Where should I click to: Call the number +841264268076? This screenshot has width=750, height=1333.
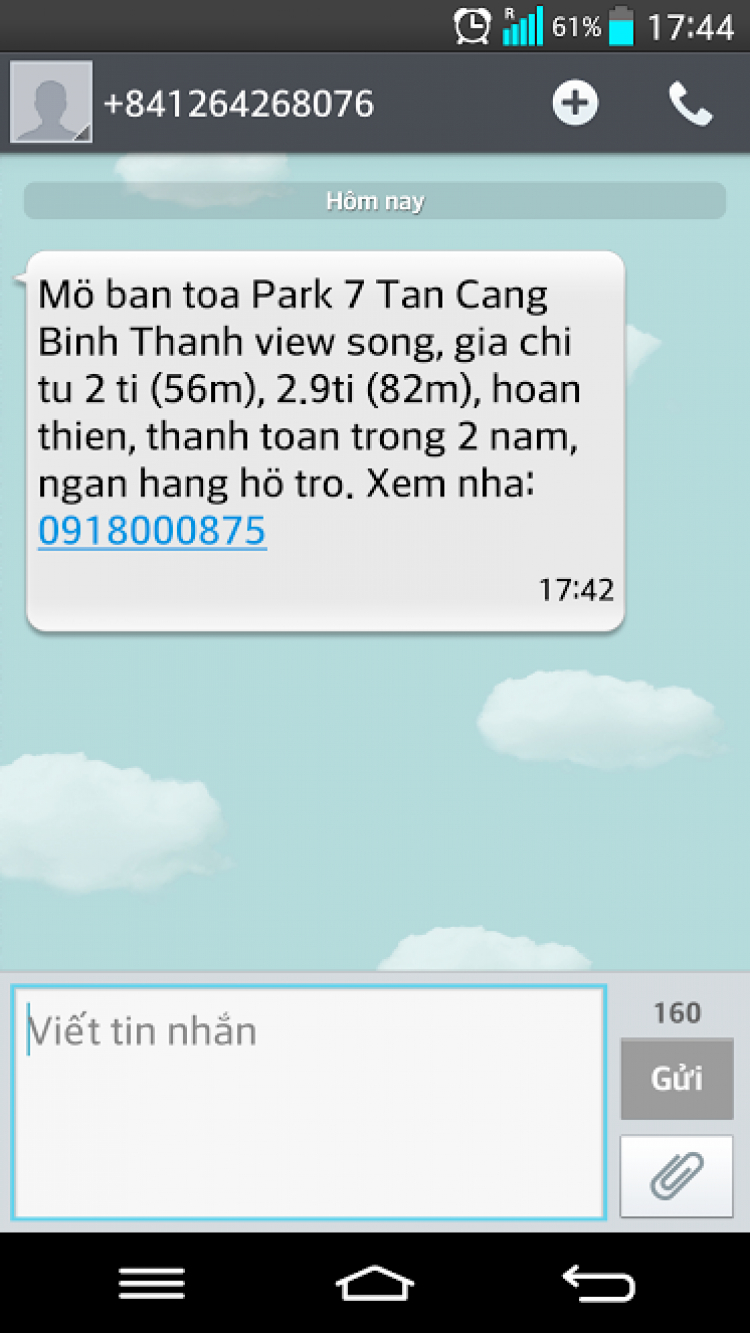[x=690, y=103]
